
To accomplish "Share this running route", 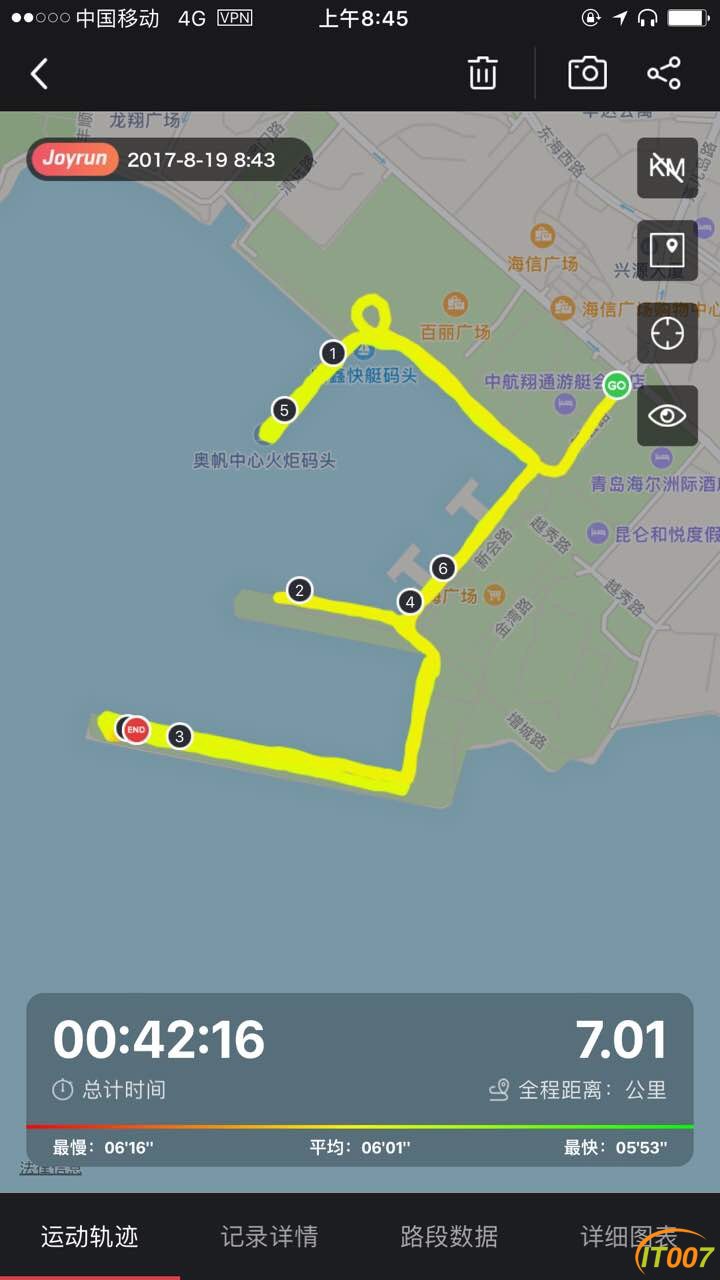I will 664,74.
